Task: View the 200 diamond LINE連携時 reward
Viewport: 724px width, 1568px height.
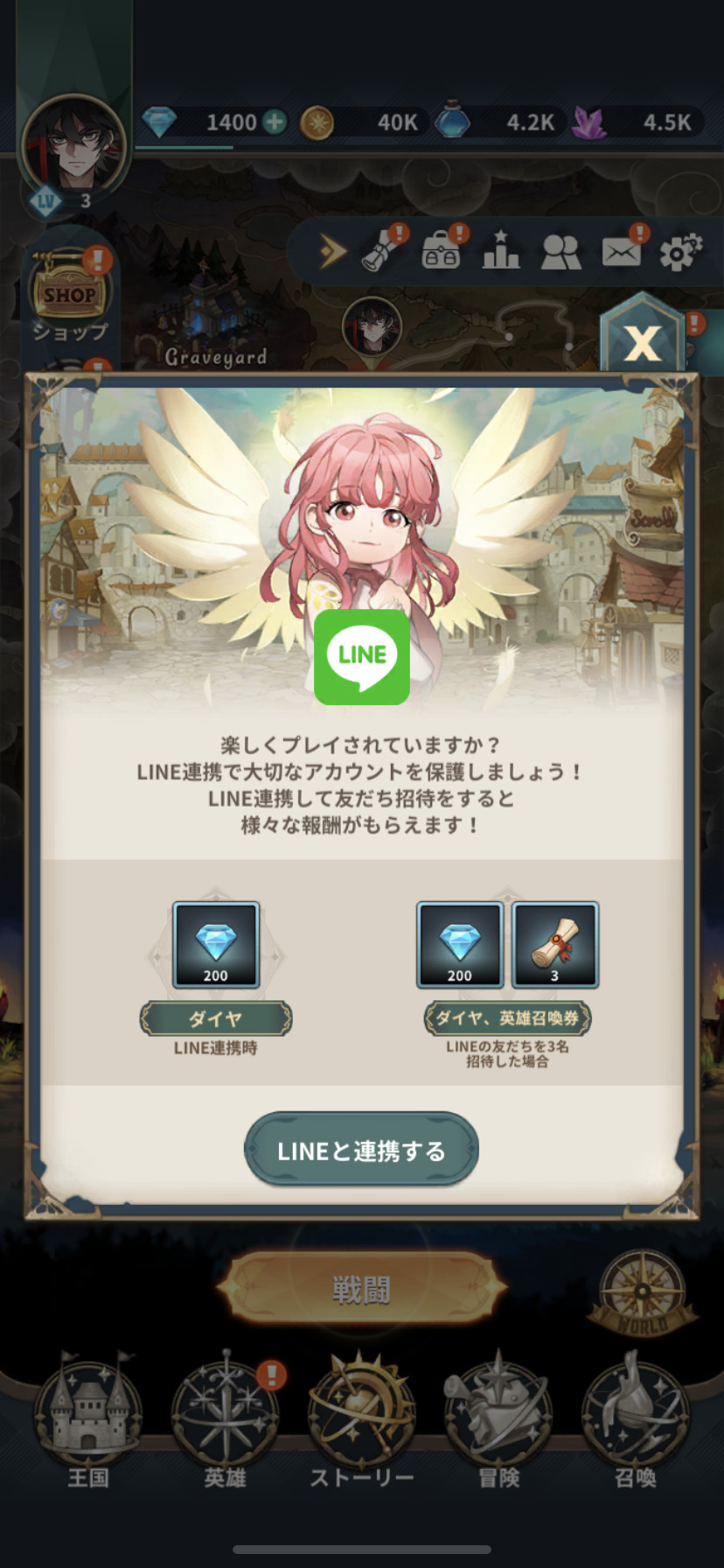Action: tap(216, 945)
